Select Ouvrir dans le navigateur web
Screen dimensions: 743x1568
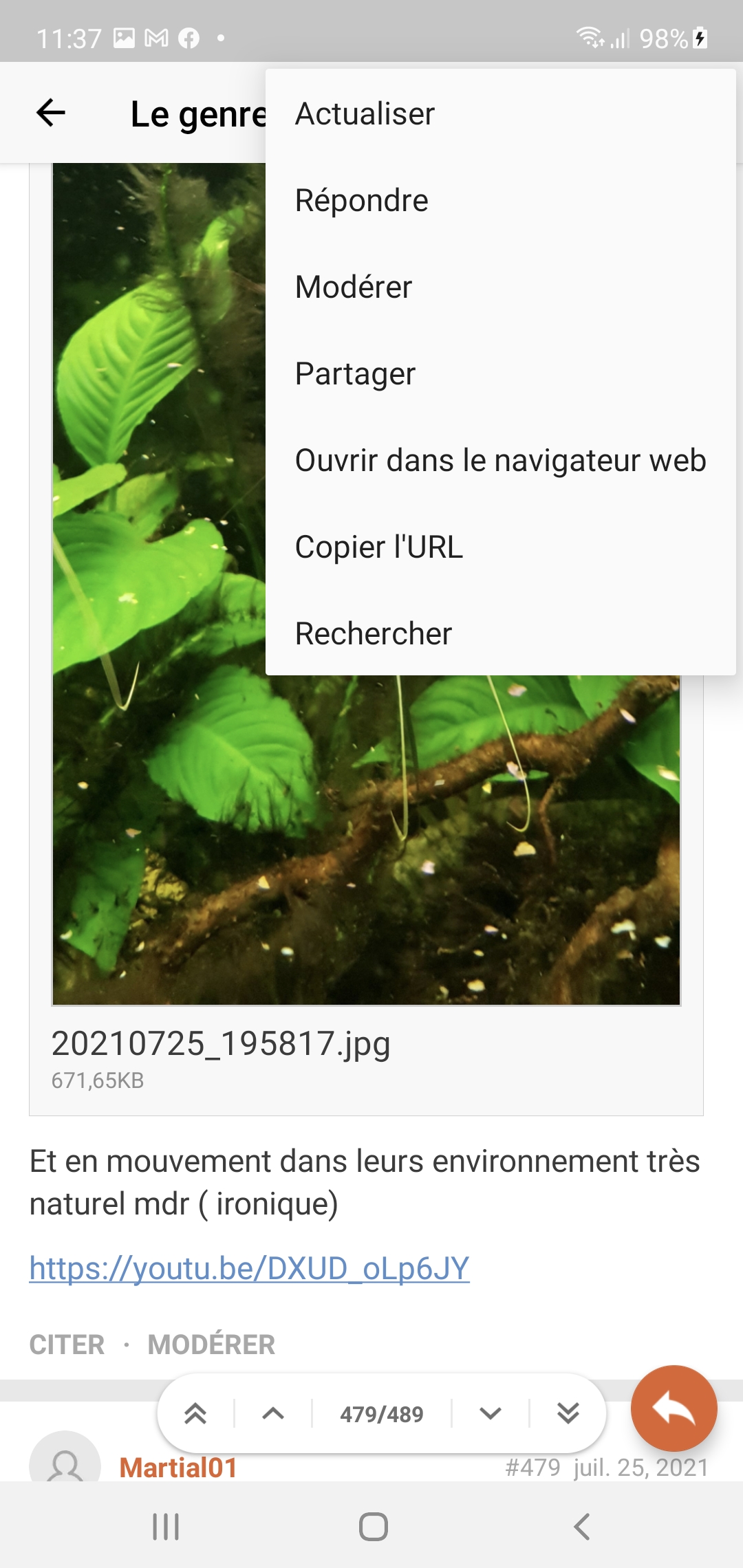(x=500, y=461)
